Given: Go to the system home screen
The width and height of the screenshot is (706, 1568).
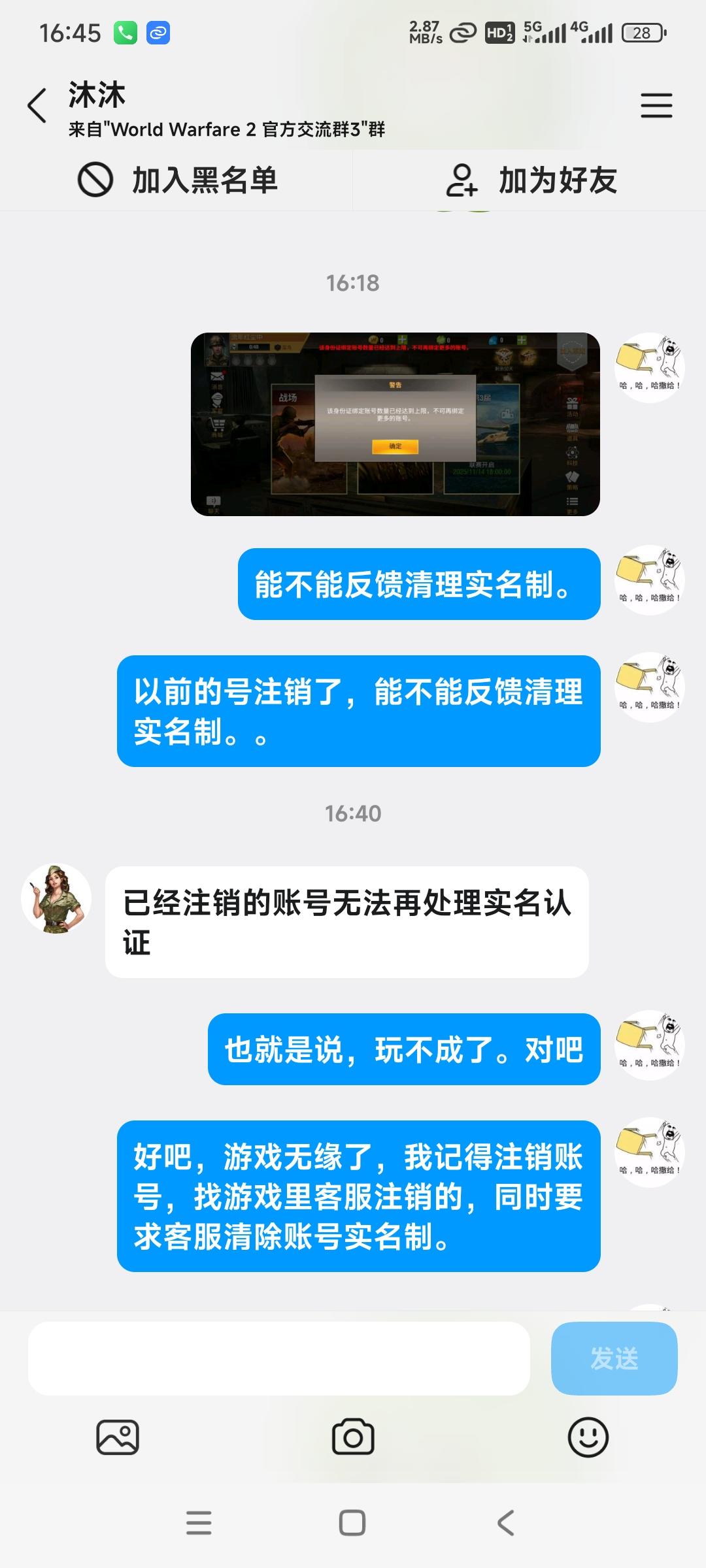Looking at the screenshot, I should [352, 1523].
